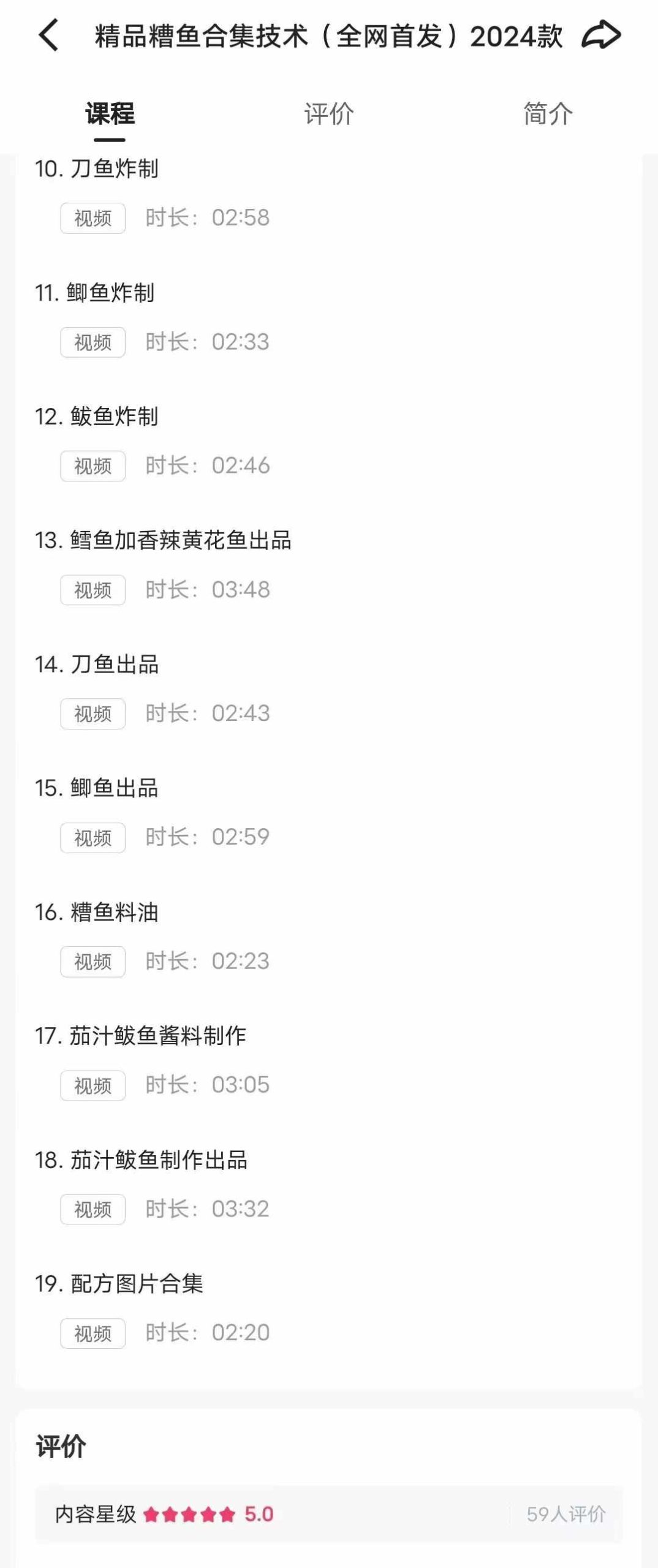Screen dimensions: 658x1568
Task: Switch to the 评价 tab
Action: coord(329,112)
